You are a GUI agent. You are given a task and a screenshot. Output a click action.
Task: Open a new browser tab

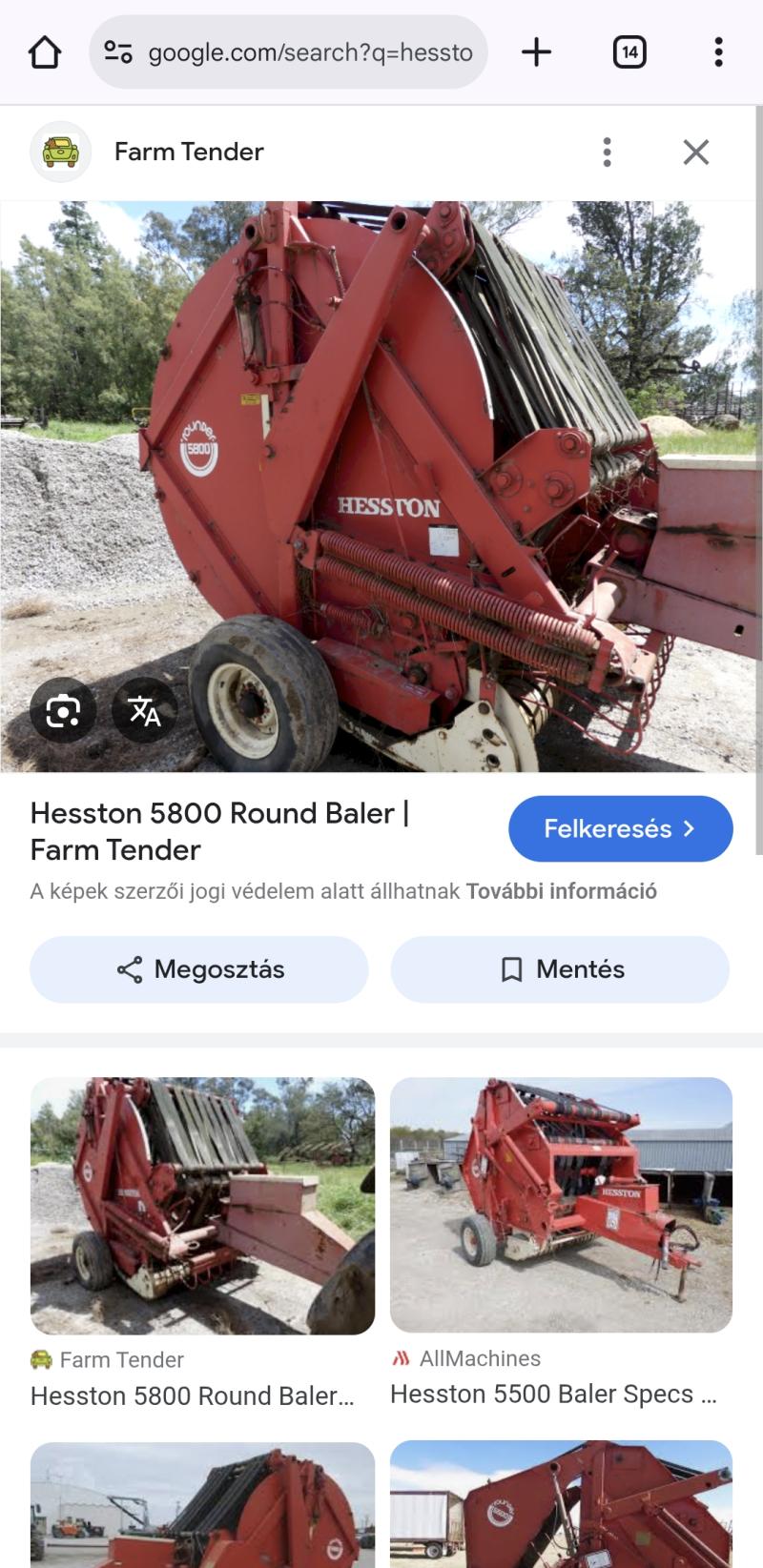click(537, 52)
